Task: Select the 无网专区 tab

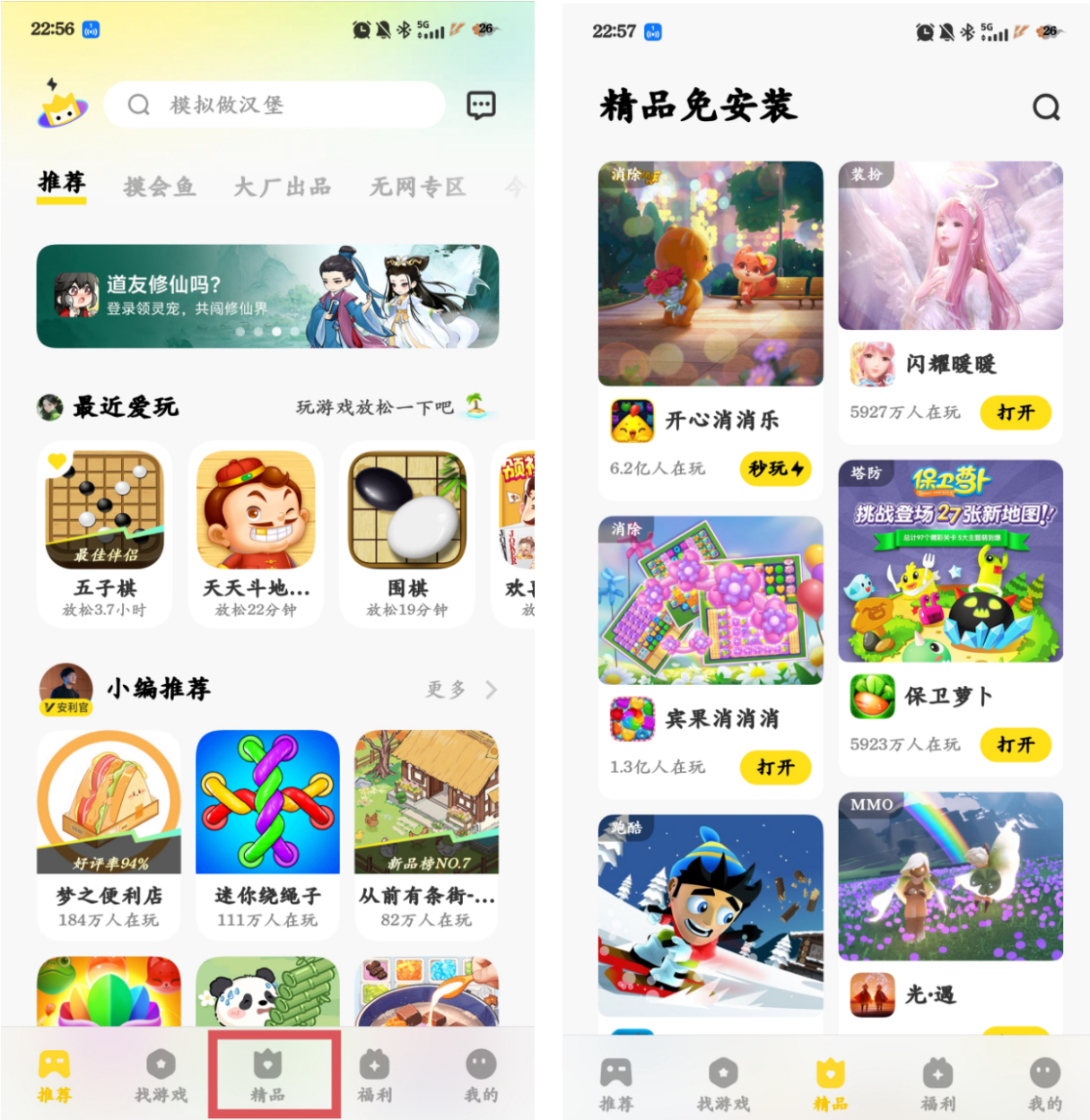Action: [418, 187]
